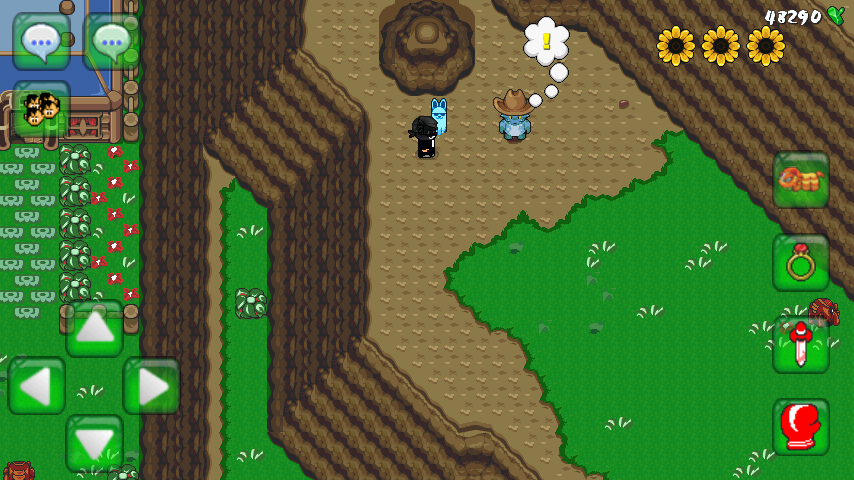Move the character left with the arrow
Viewport: 854px width, 480px height.
(x=37, y=386)
